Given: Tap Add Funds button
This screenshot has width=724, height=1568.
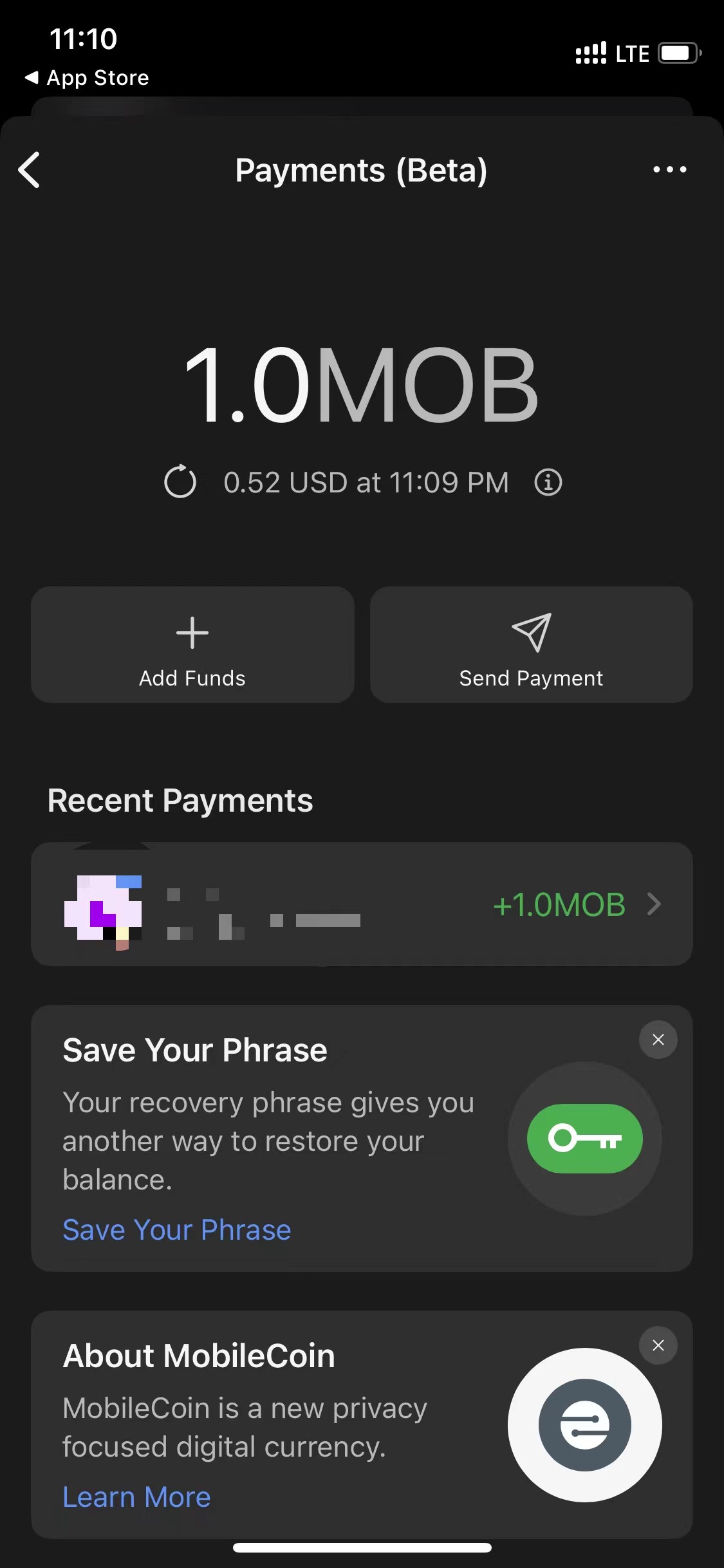Looking at the screenshot, I should 192,644.
